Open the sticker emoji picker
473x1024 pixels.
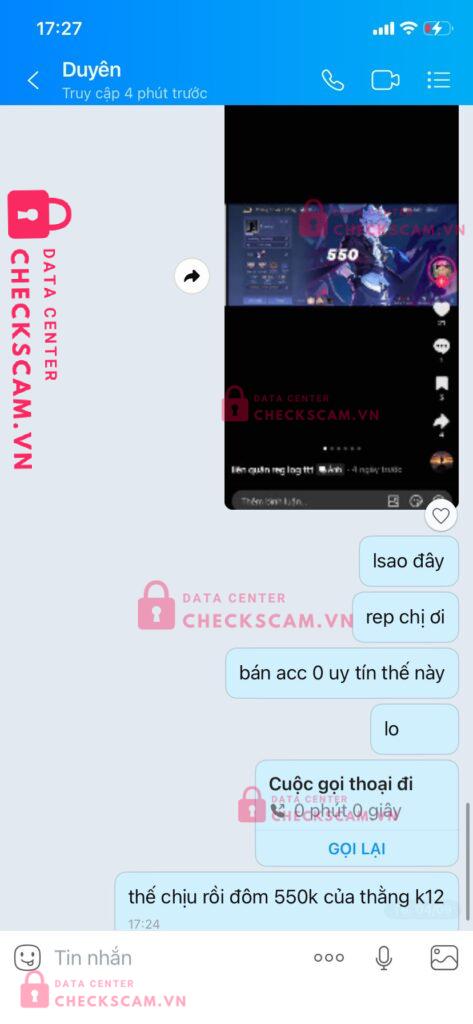[x=27, y=958]
